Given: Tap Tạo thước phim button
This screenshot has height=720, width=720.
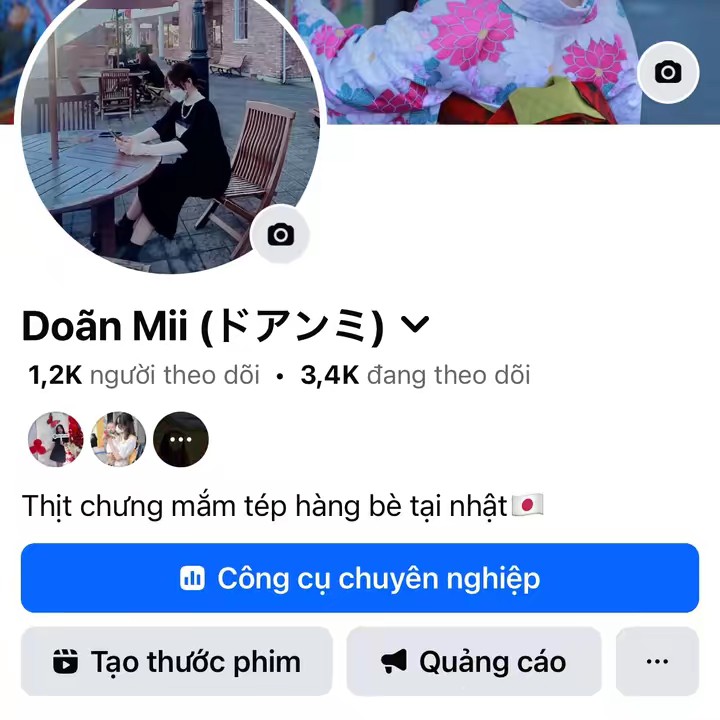Looking at the screenshot, I should 176,661.
